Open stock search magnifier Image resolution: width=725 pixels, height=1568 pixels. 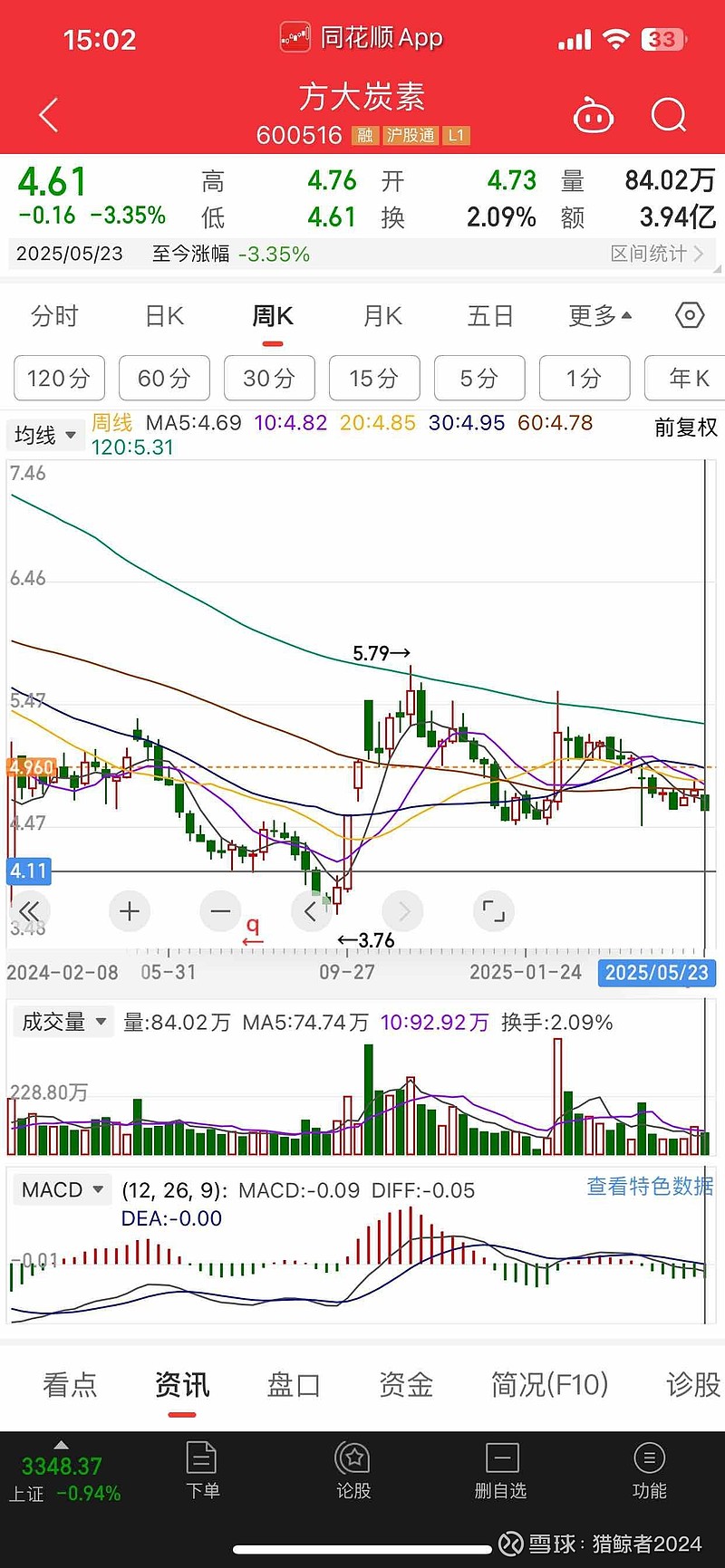tap(669, 115)
